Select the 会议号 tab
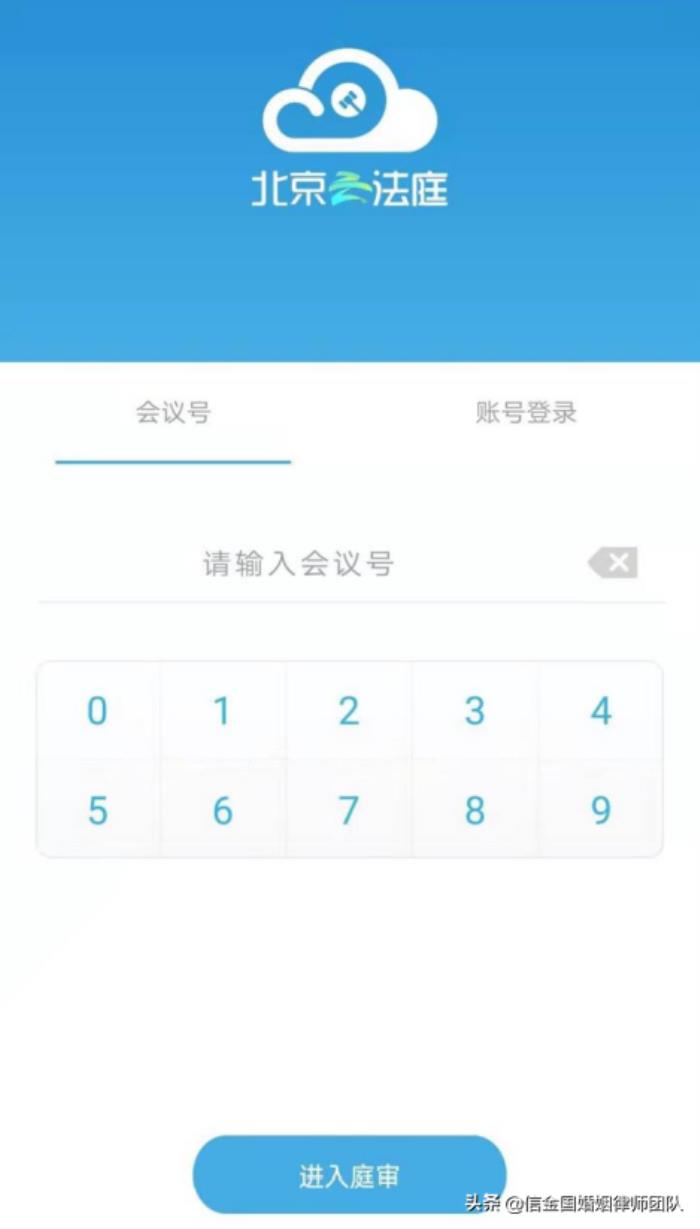The width and height of the screenshot is (700, 1229). pos(173,412)
